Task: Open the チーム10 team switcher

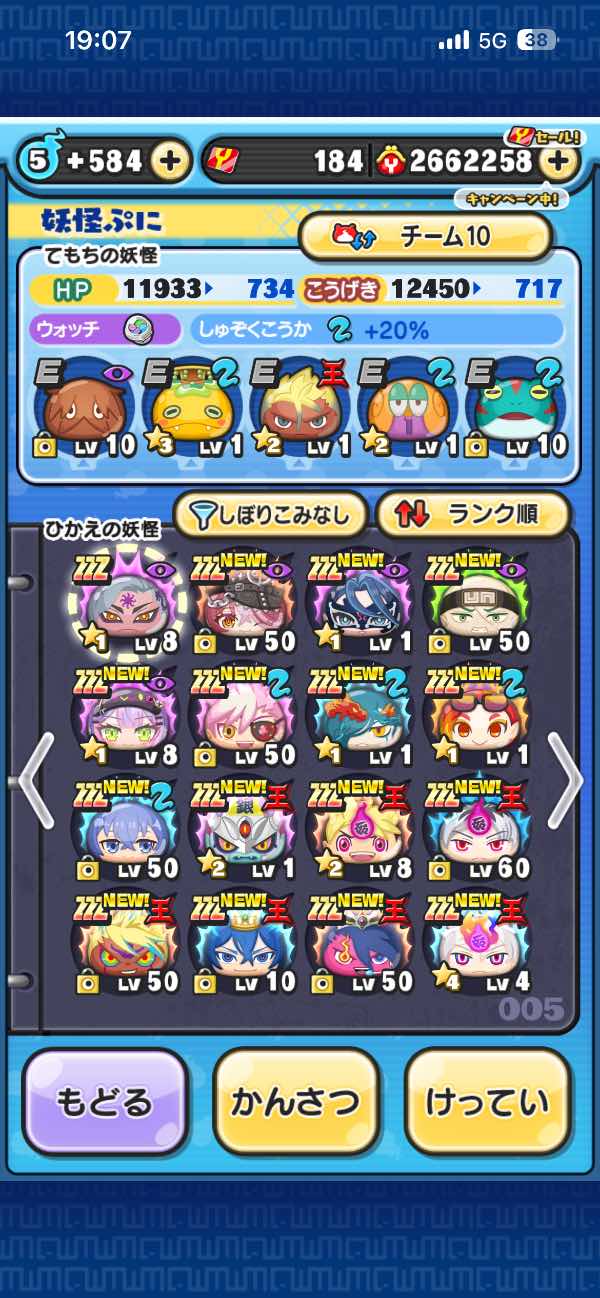Action: pos(425,237)
